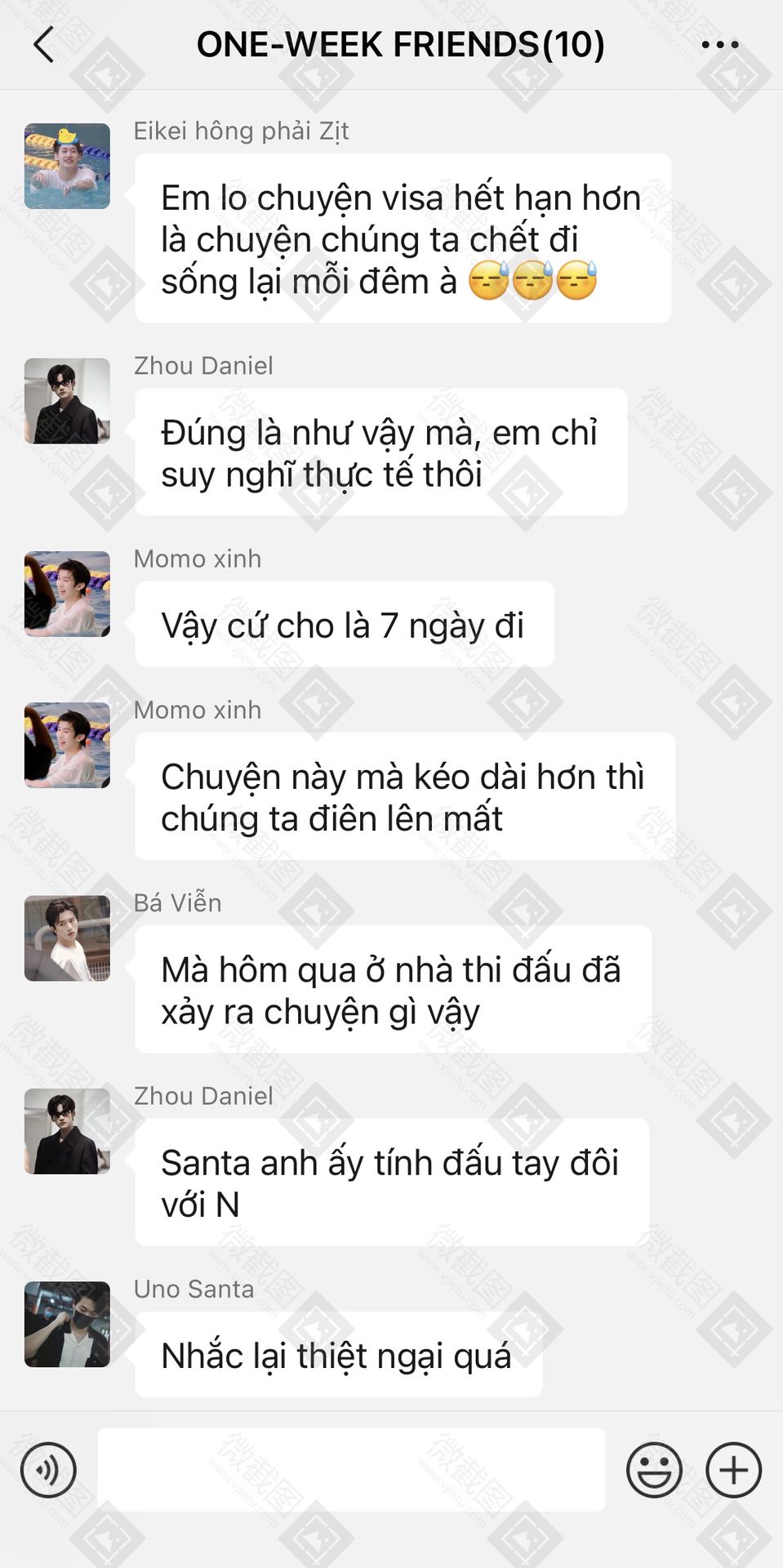Tap Momo xinh's avatar beside '7 ngày đi'
783x1568 pixels.
point(67,594)
